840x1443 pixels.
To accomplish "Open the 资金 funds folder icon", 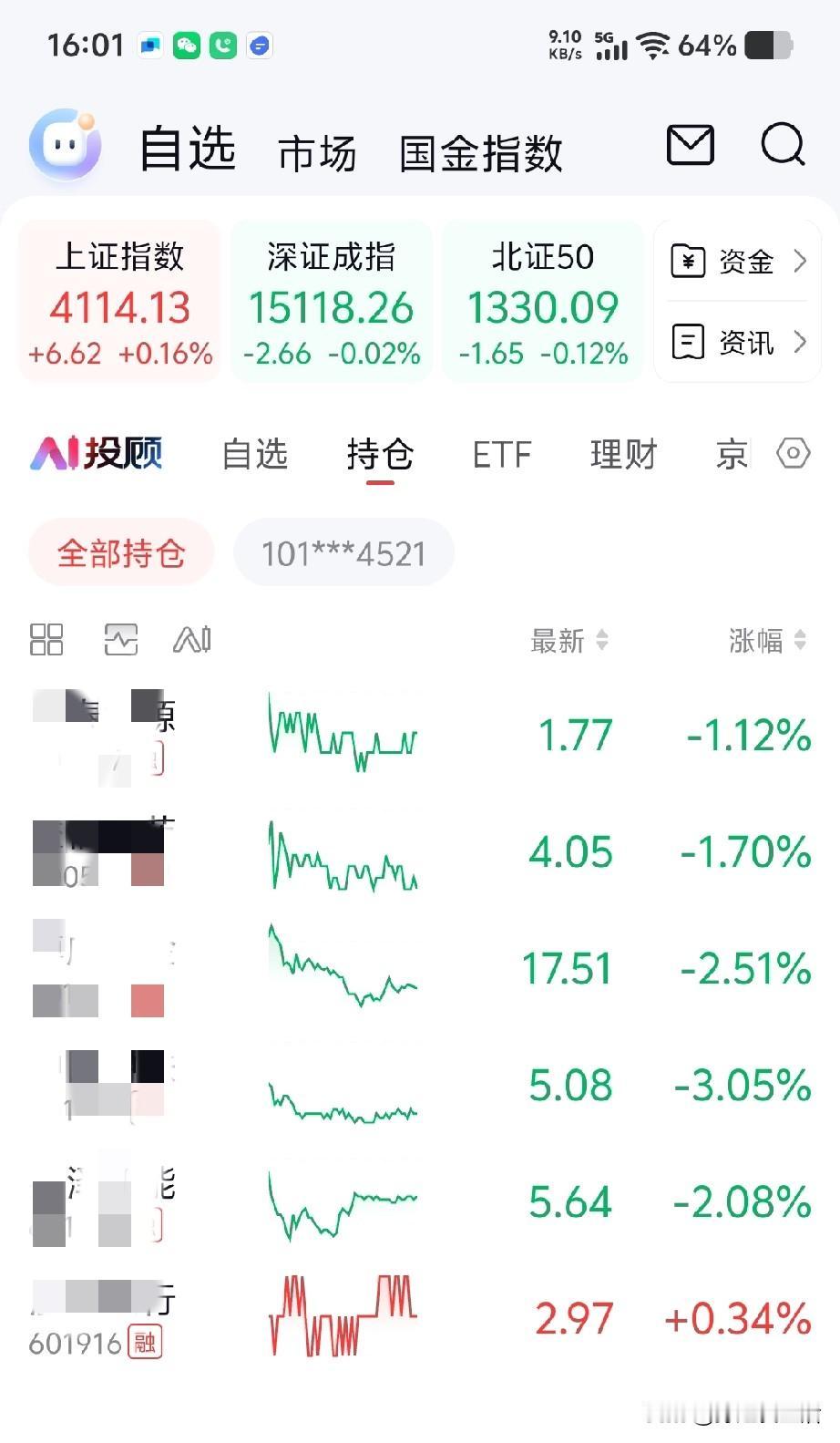I will click(690, 262).
